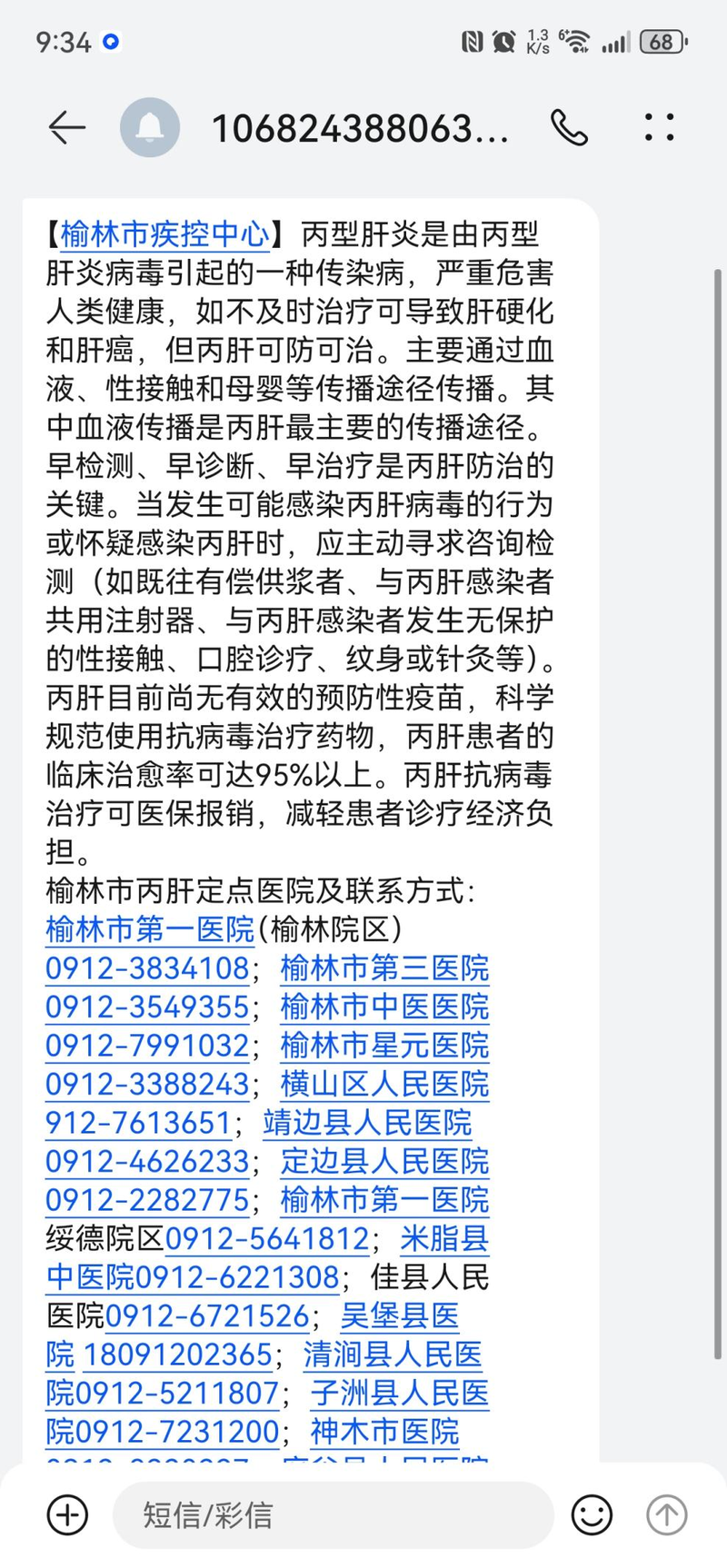Dial linked number 912-7613651
Screen dimensions: 727x1568
click(x=138, y=1123)
